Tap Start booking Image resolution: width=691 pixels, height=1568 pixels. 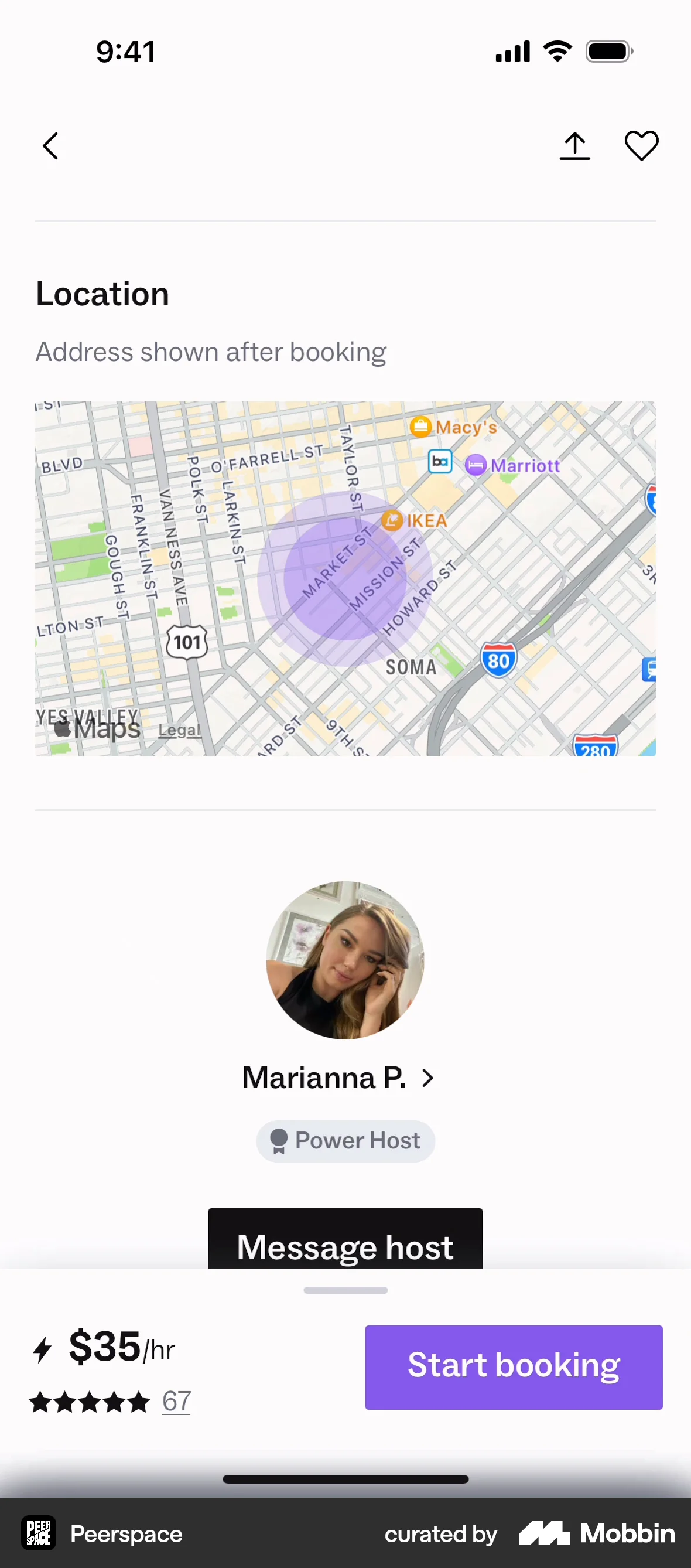click(x=514, y=1367)
